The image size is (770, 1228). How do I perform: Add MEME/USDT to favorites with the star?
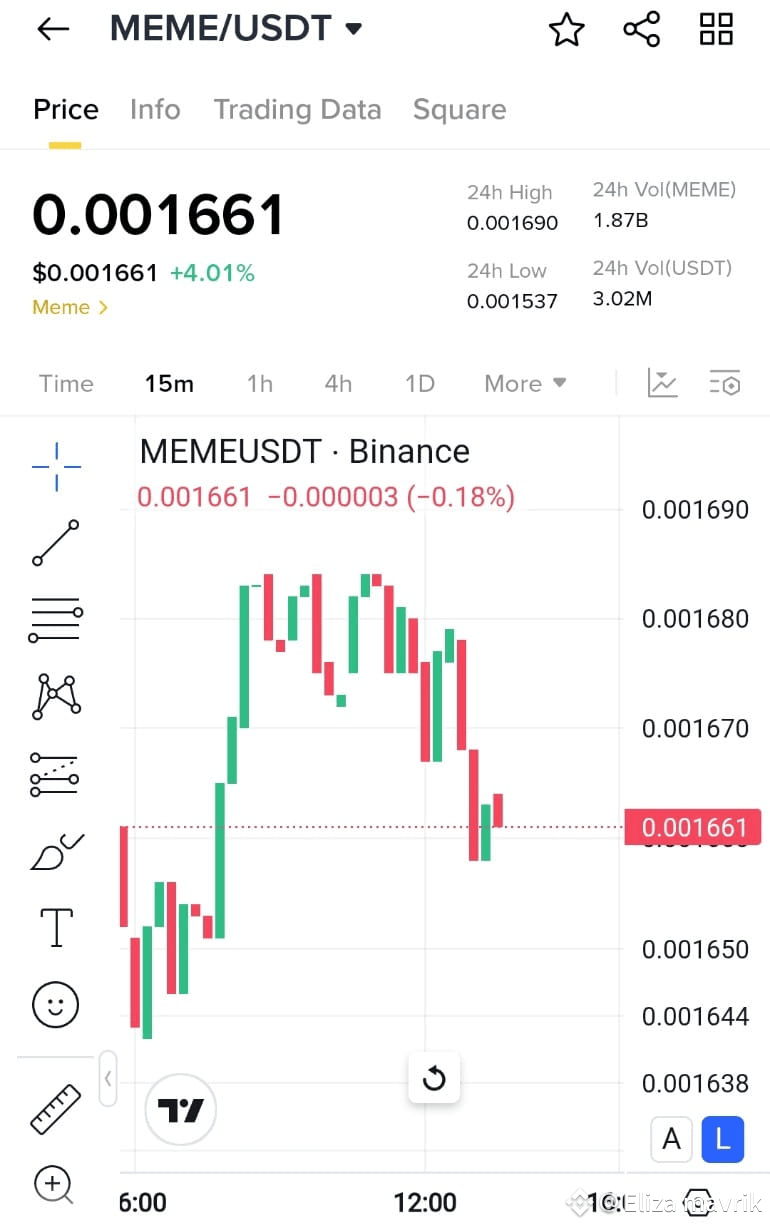point(566,30)
